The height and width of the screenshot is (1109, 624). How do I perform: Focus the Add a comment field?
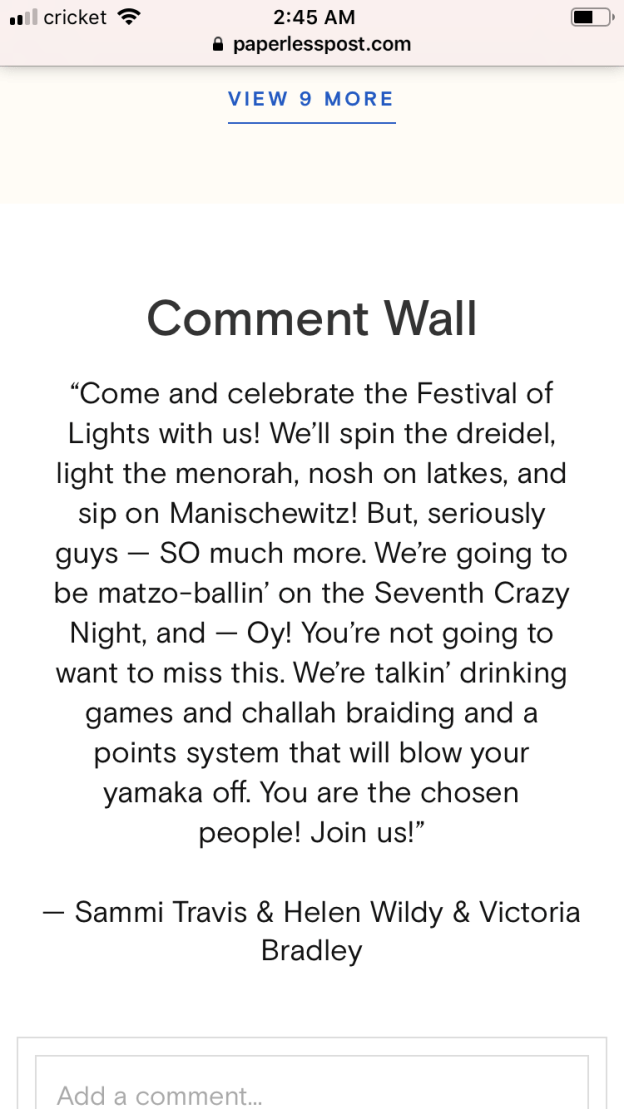311,1092
